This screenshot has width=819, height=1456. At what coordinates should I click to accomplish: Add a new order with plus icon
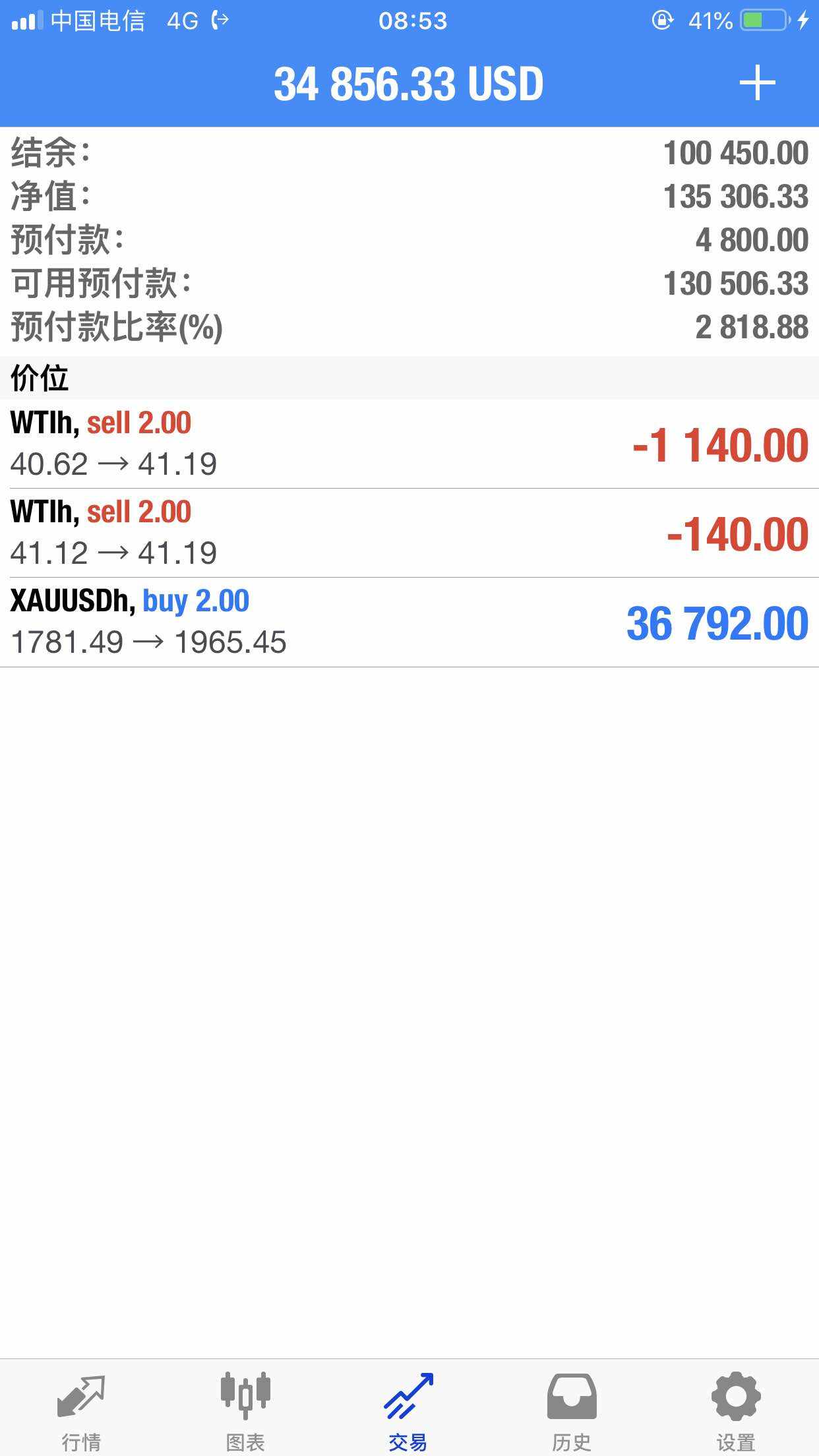757,83
